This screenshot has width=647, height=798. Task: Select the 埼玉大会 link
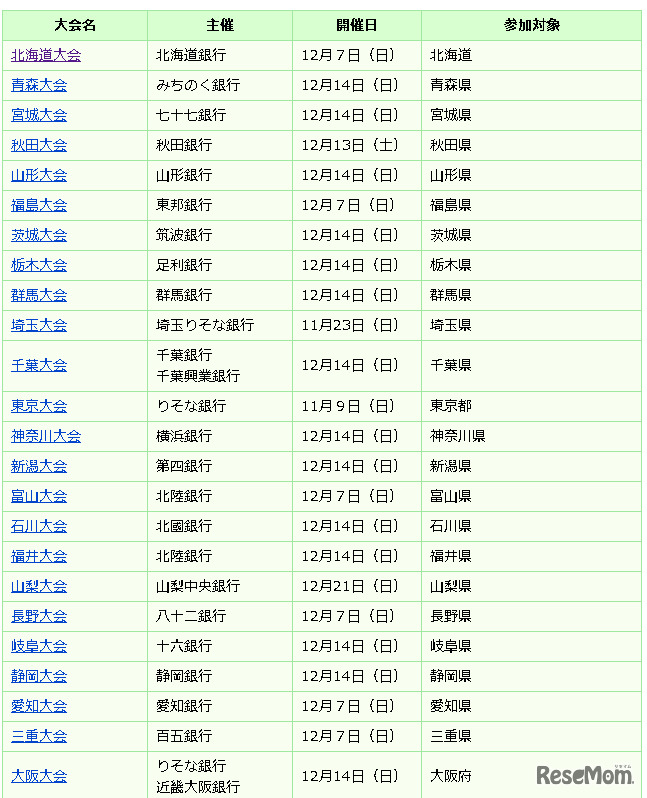[39, 325]
